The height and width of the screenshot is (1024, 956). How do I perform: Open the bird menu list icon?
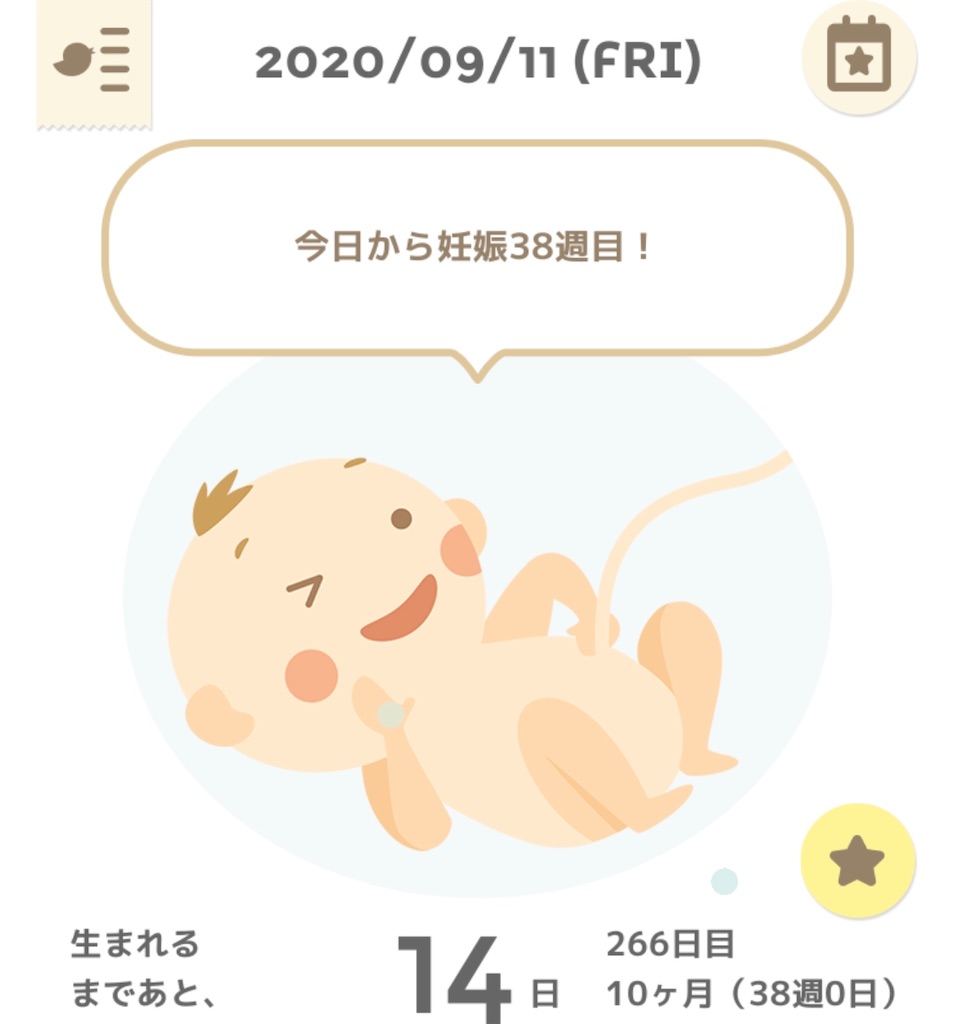(x=93, y=63)
